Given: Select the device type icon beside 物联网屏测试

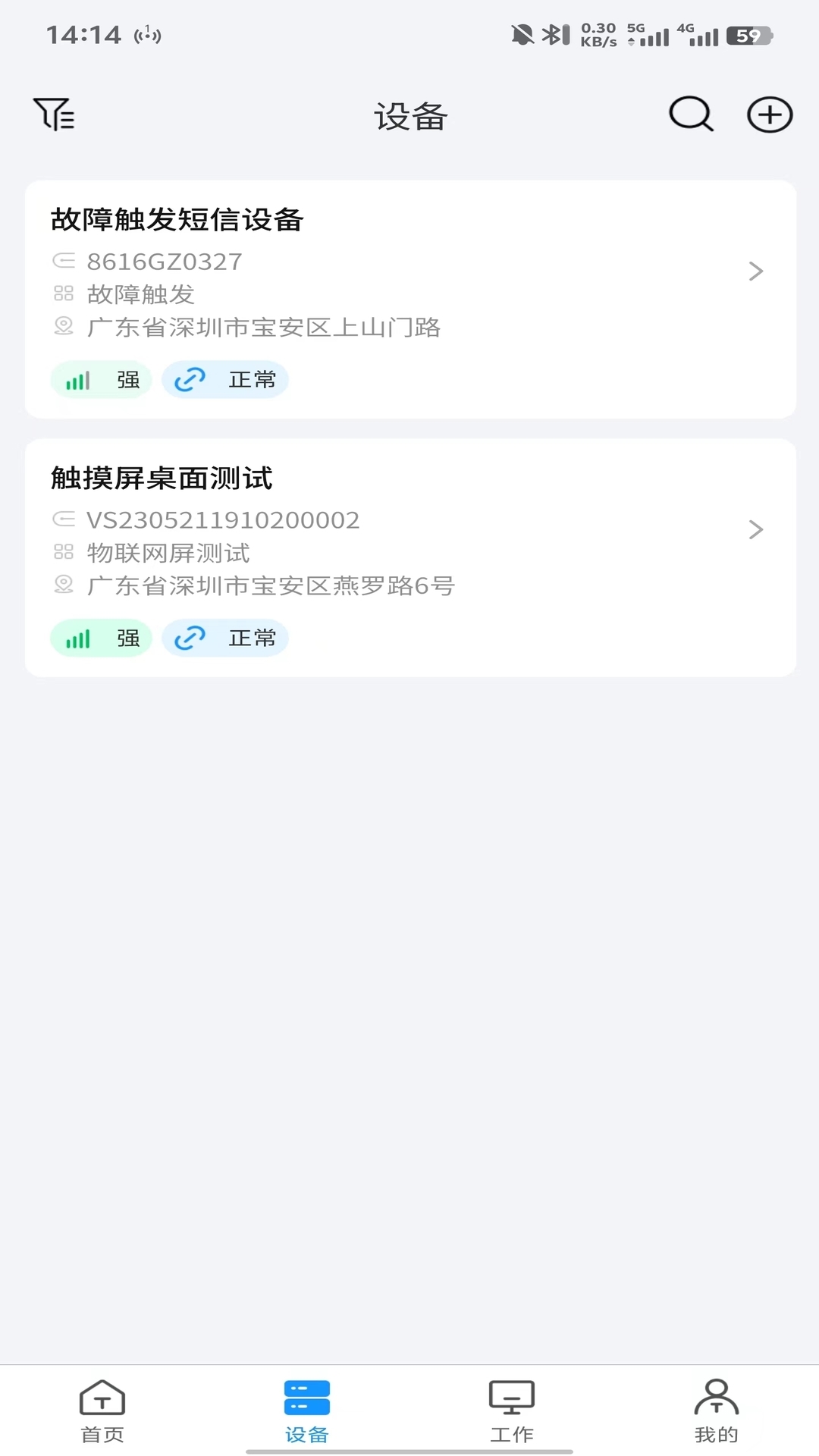Looking at the screenshot, I should (64, 553).
